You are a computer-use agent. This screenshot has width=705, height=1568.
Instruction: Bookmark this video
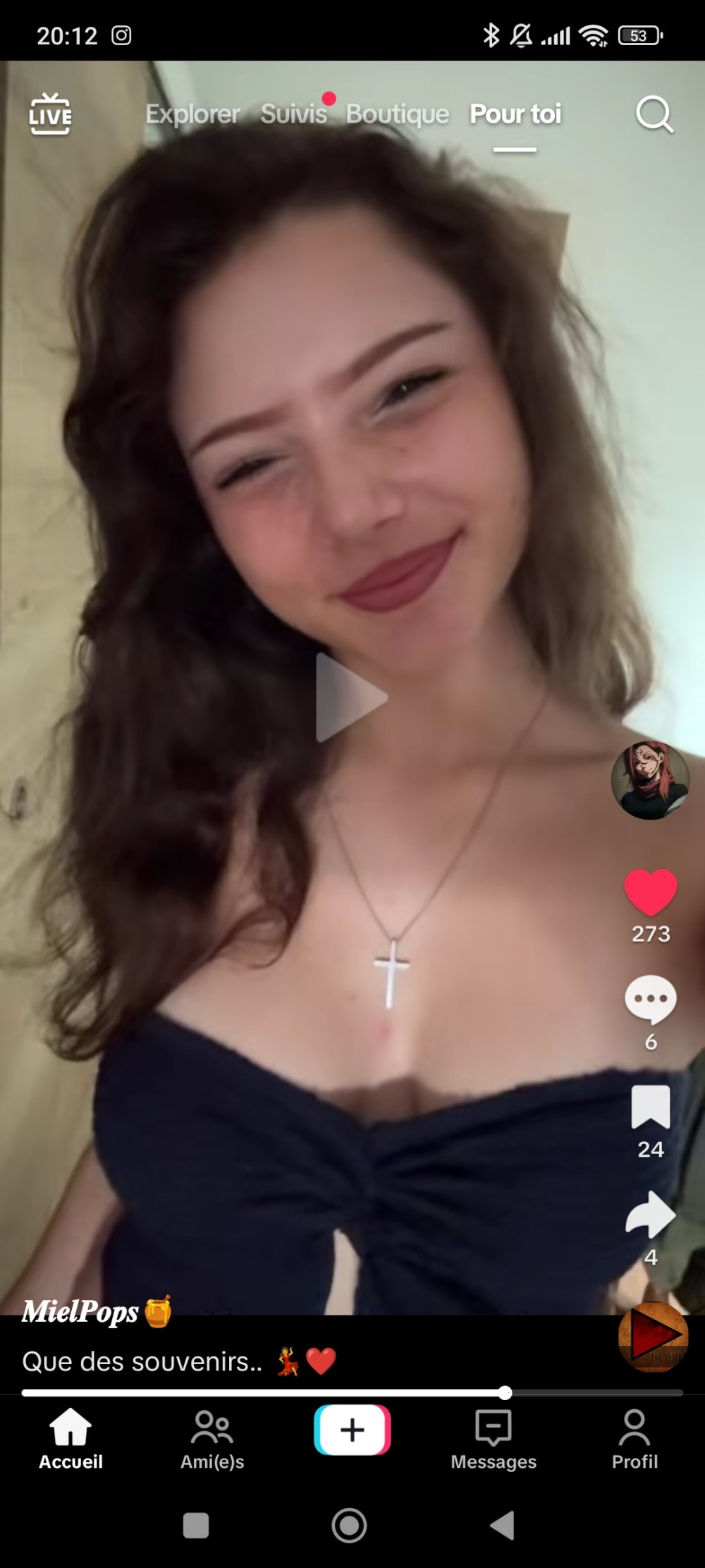pyautogui.click(x=650, y=1107)
